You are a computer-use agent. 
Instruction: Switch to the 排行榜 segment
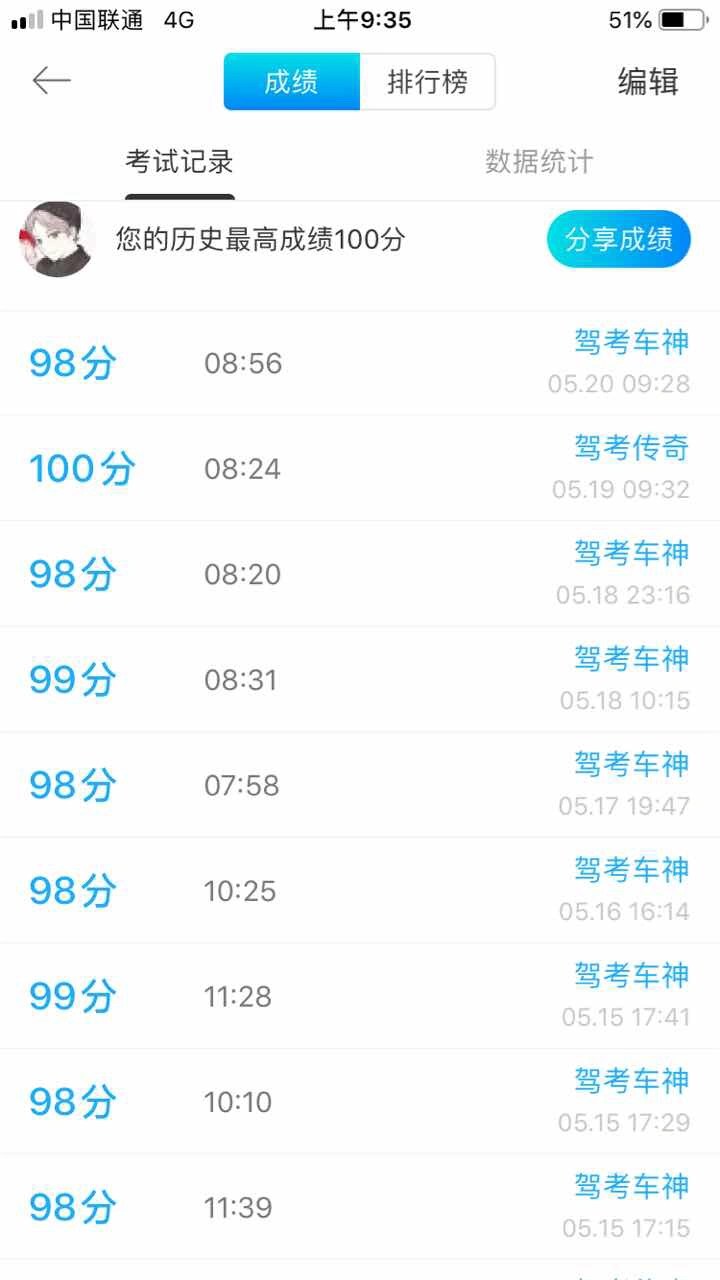click(x=427, y=81)
